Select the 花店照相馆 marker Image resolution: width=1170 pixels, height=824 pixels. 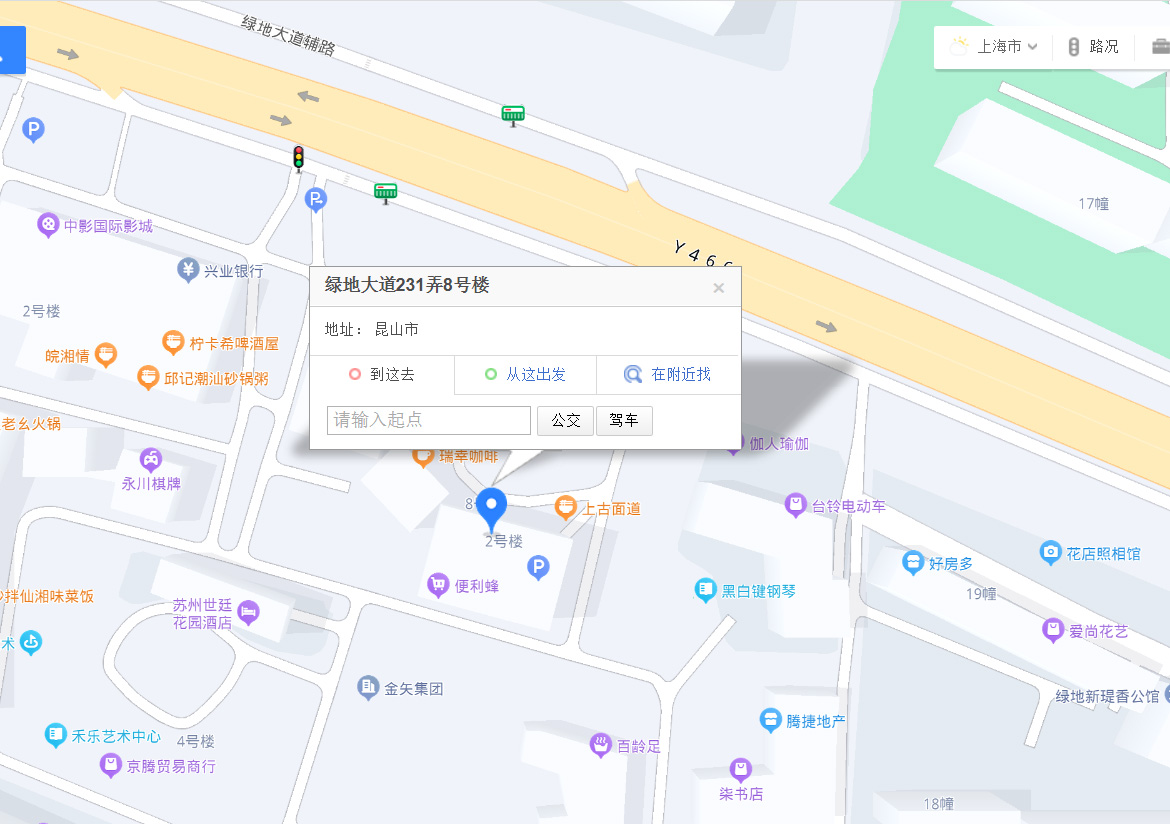pos(1050,552)
